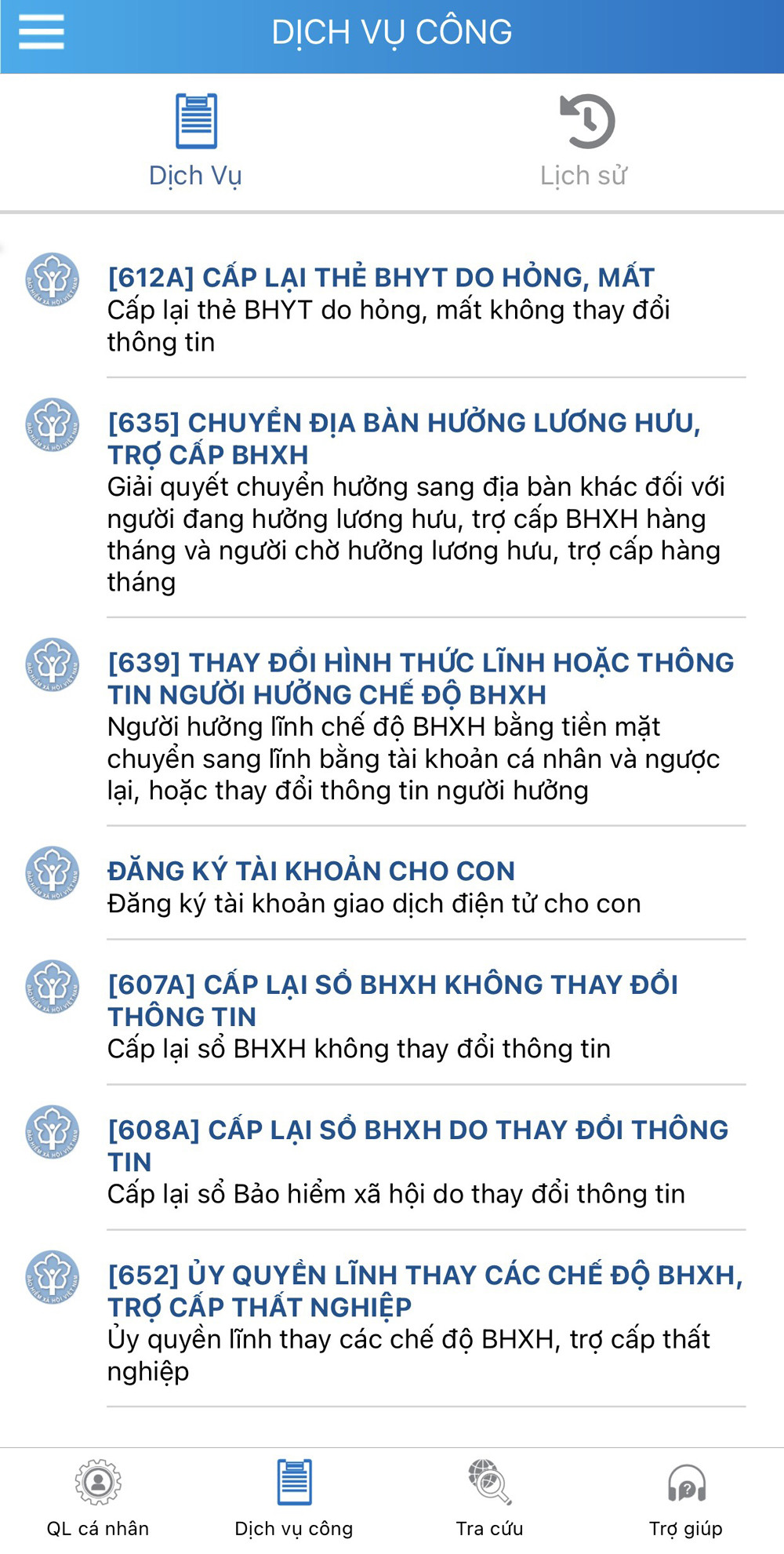Open service [635] Chuyển địa bàn hưởng lương hưu

[x=416, y=500]
